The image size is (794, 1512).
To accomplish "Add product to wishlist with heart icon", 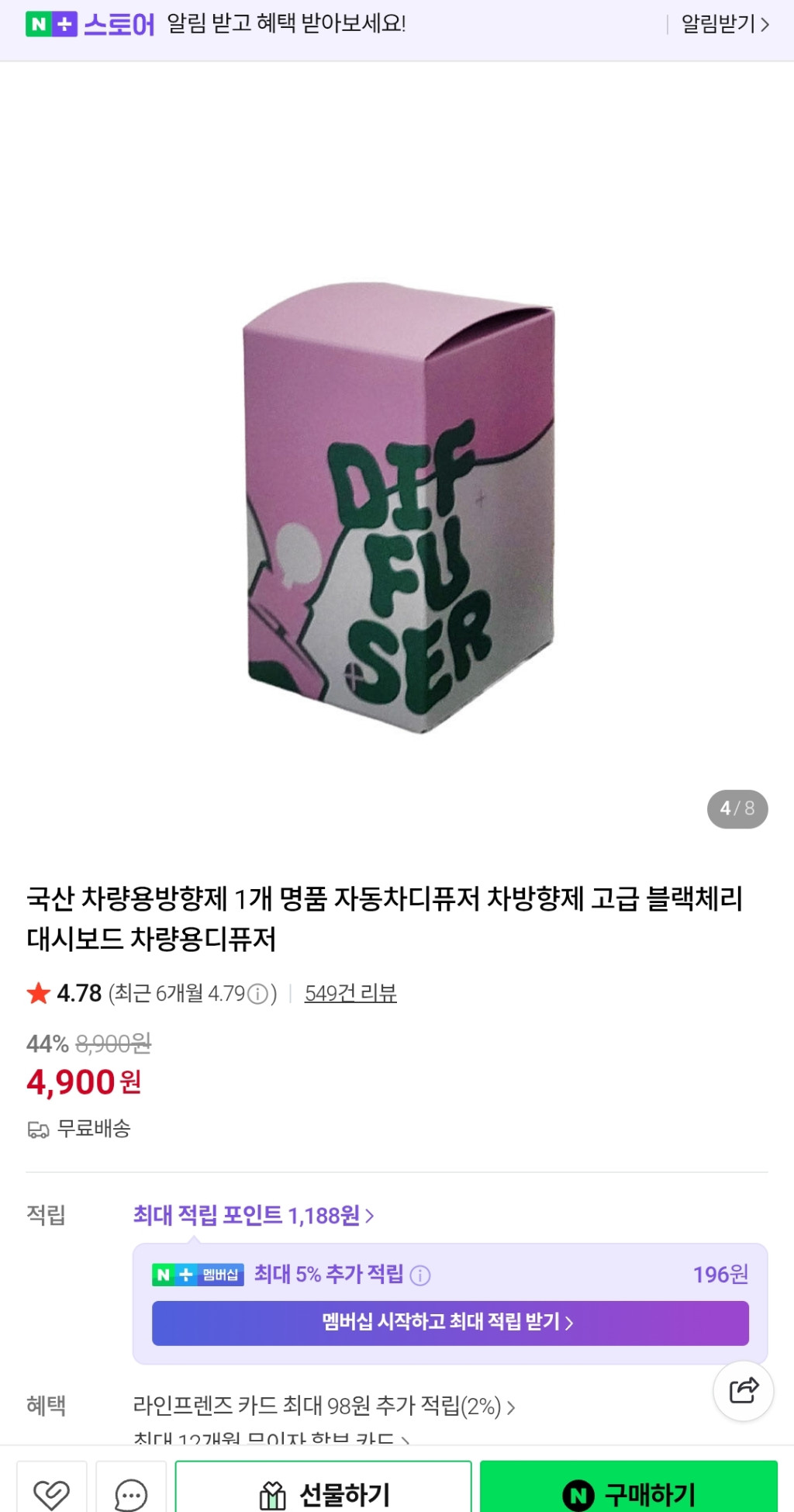I will [x=52, y=1492].
